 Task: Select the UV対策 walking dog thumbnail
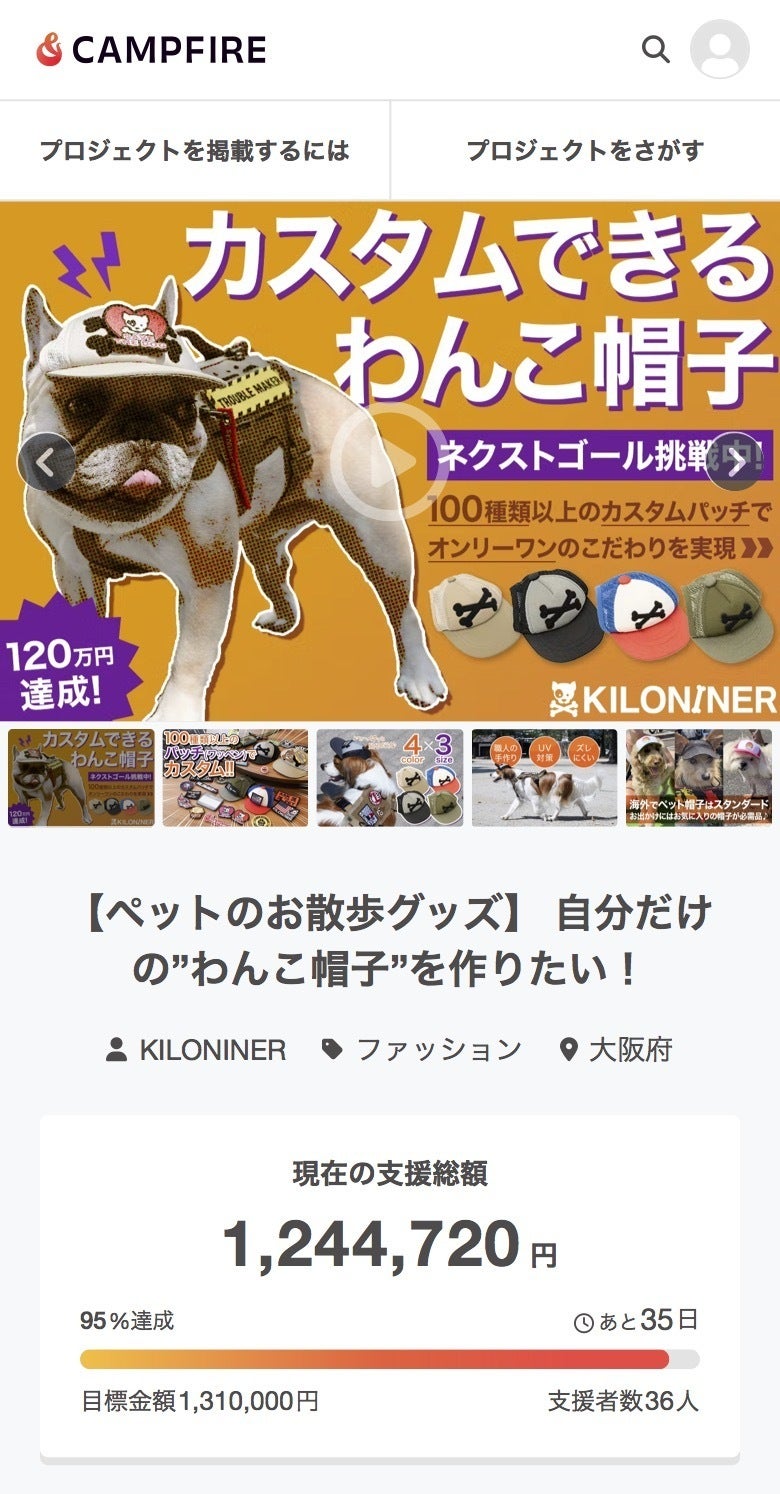point(544,777)
